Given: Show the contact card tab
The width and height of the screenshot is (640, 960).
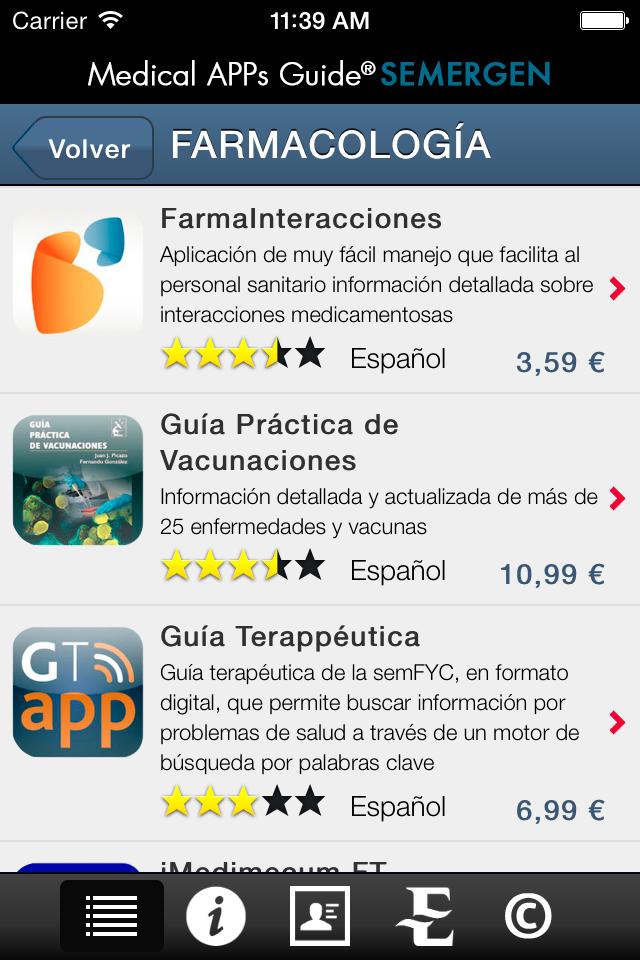Looking at the screenshot, I should tap(320, 915).
